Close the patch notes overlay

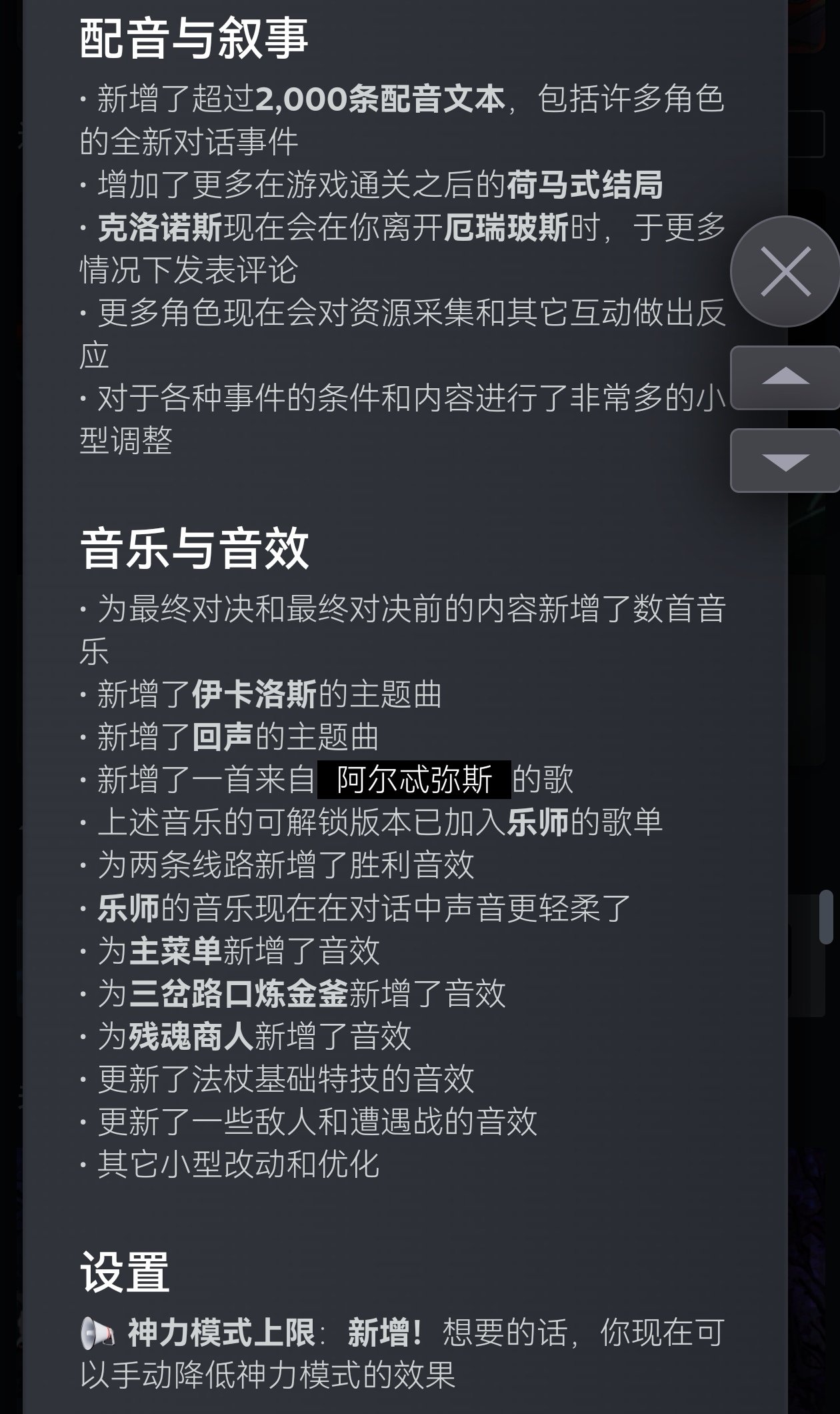click(785, 271)
